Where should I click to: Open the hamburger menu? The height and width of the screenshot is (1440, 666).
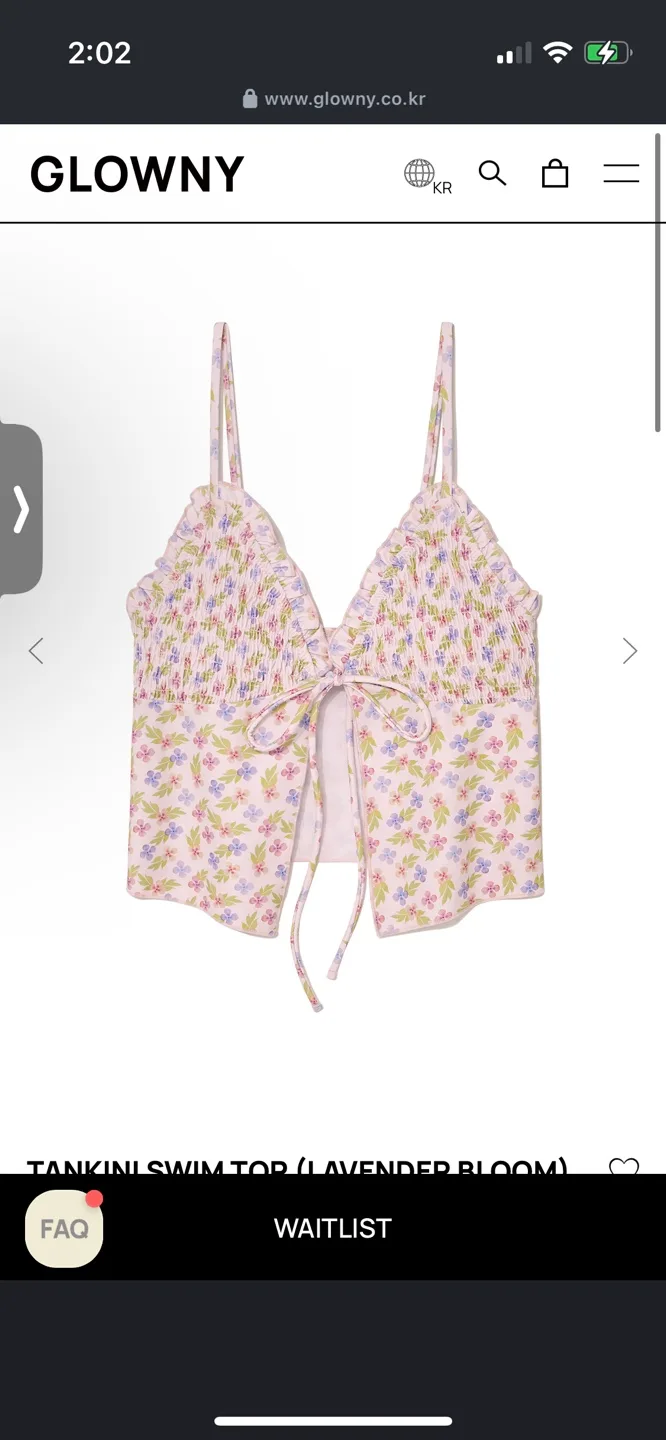pyautogui.click(x=621, y=173)
